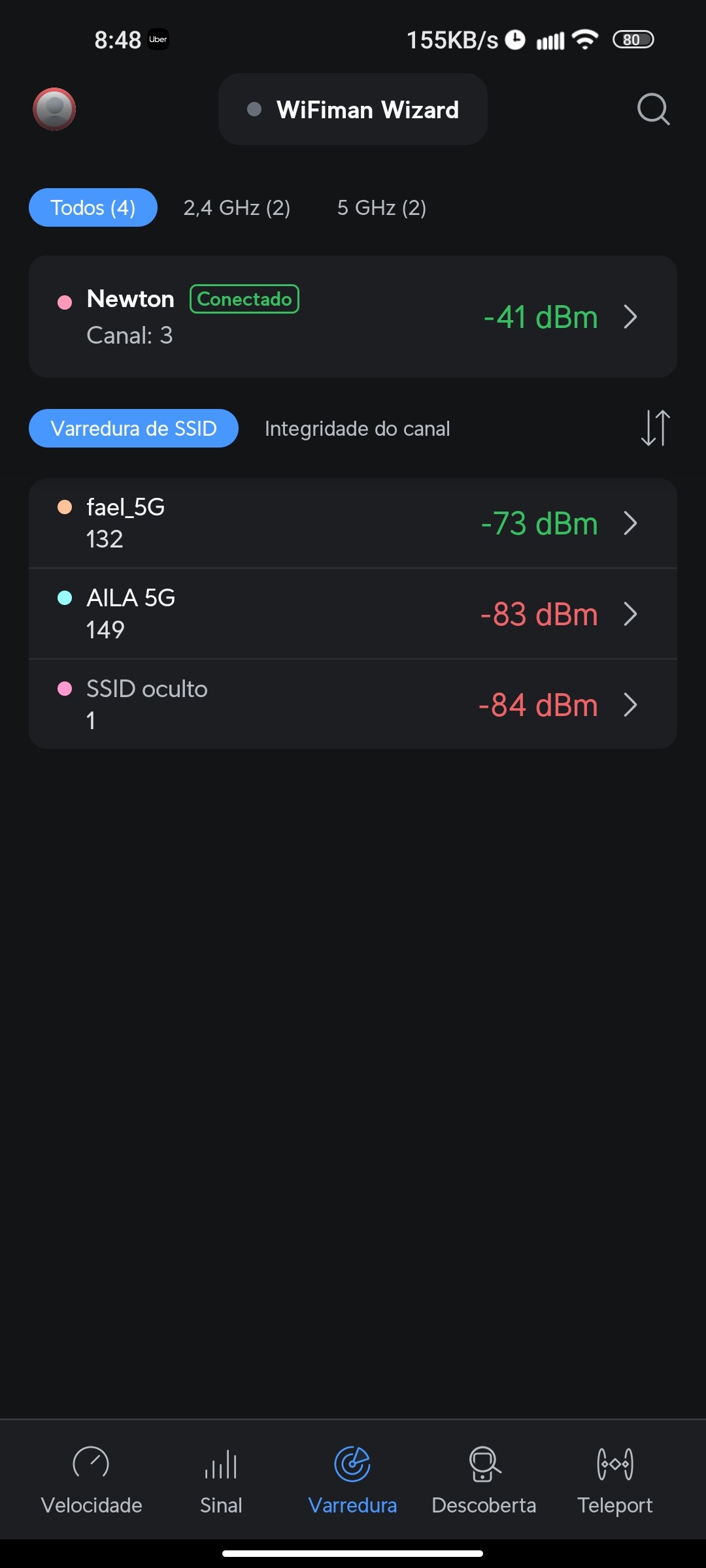Open connected Newton network details
706x1568 pixels.
pos(353,317)
